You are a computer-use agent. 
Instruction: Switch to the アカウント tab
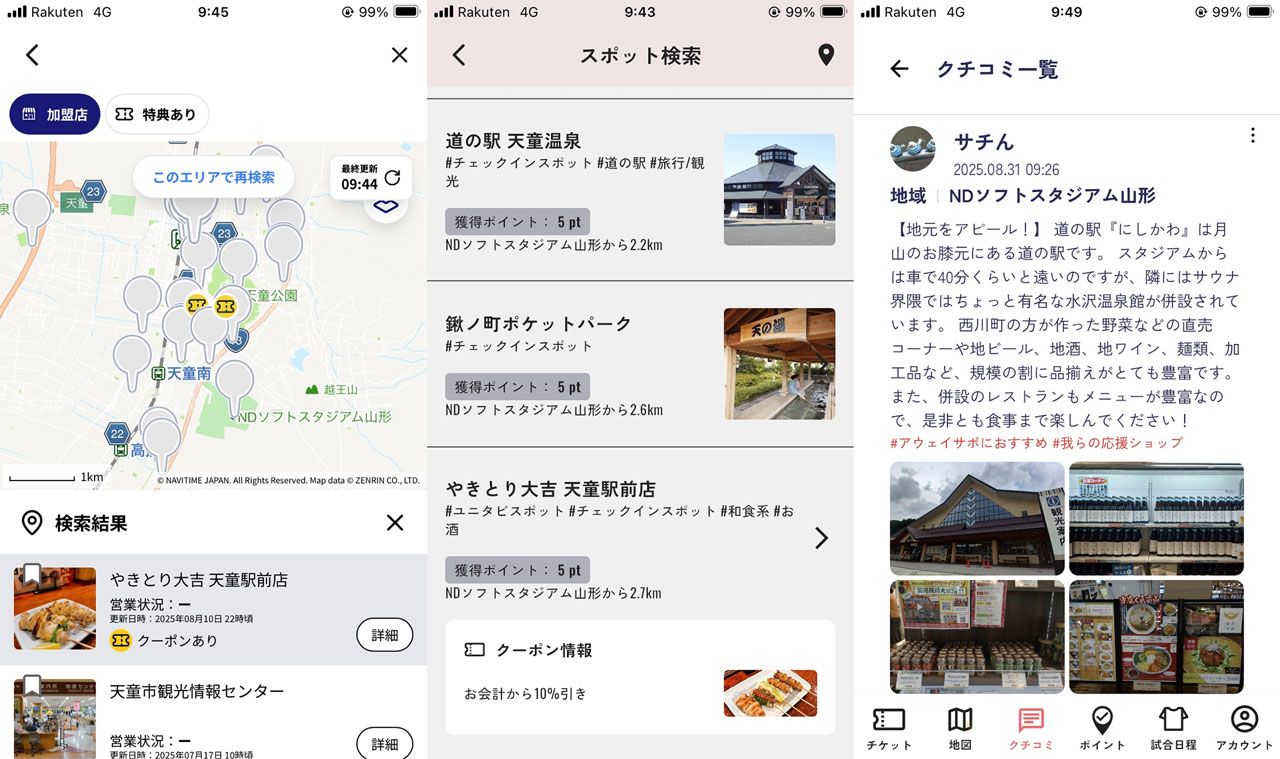click(1244, 728)
